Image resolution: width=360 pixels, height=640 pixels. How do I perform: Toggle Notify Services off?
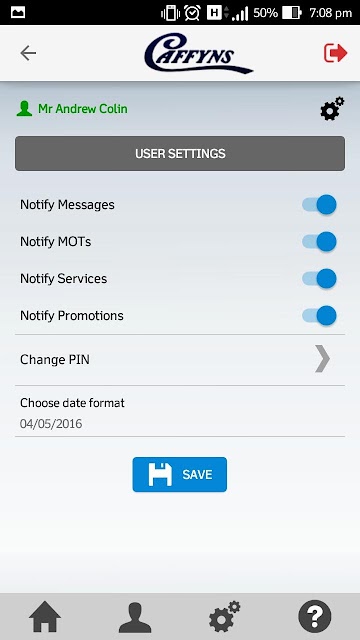pos(319,279)
